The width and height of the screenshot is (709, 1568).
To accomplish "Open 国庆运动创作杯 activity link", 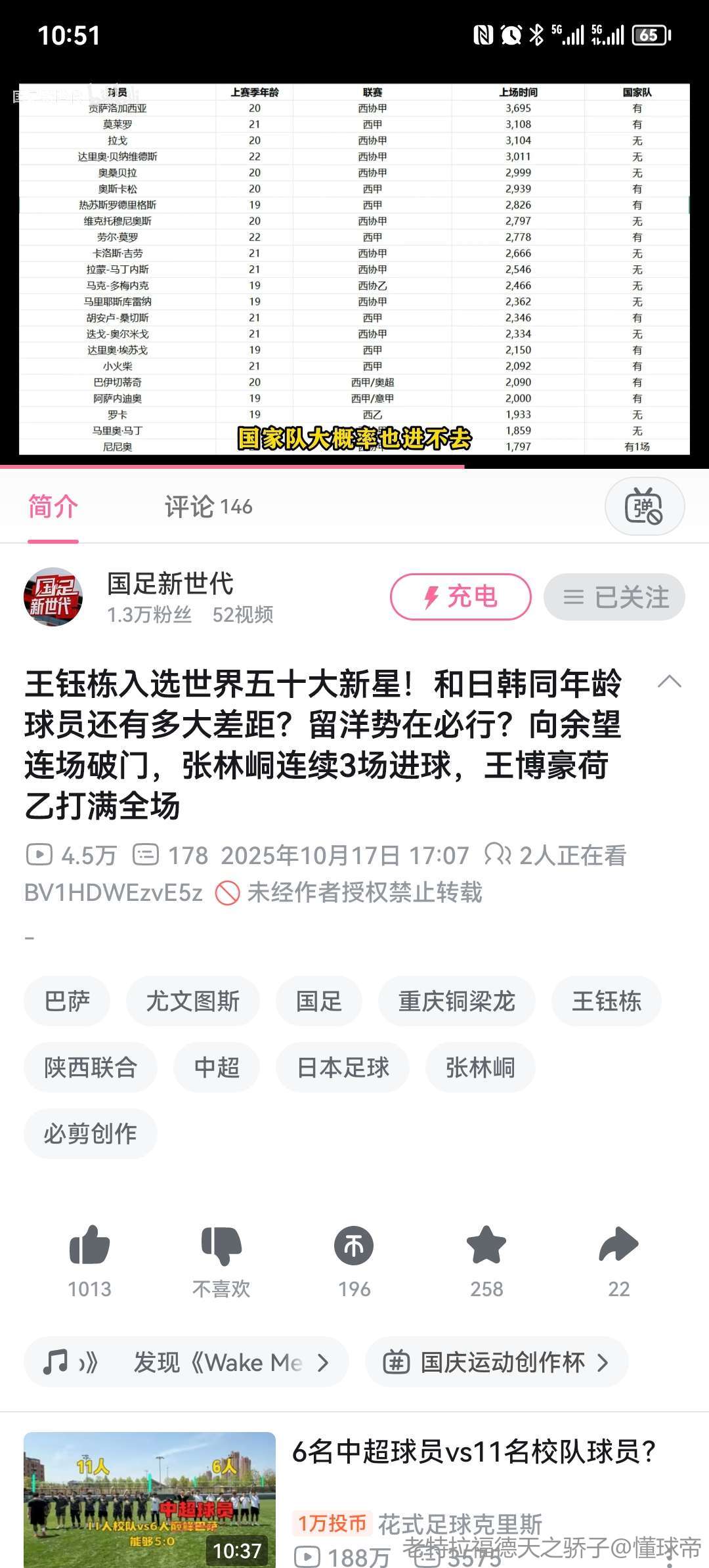I will (x=496, y=1362).
